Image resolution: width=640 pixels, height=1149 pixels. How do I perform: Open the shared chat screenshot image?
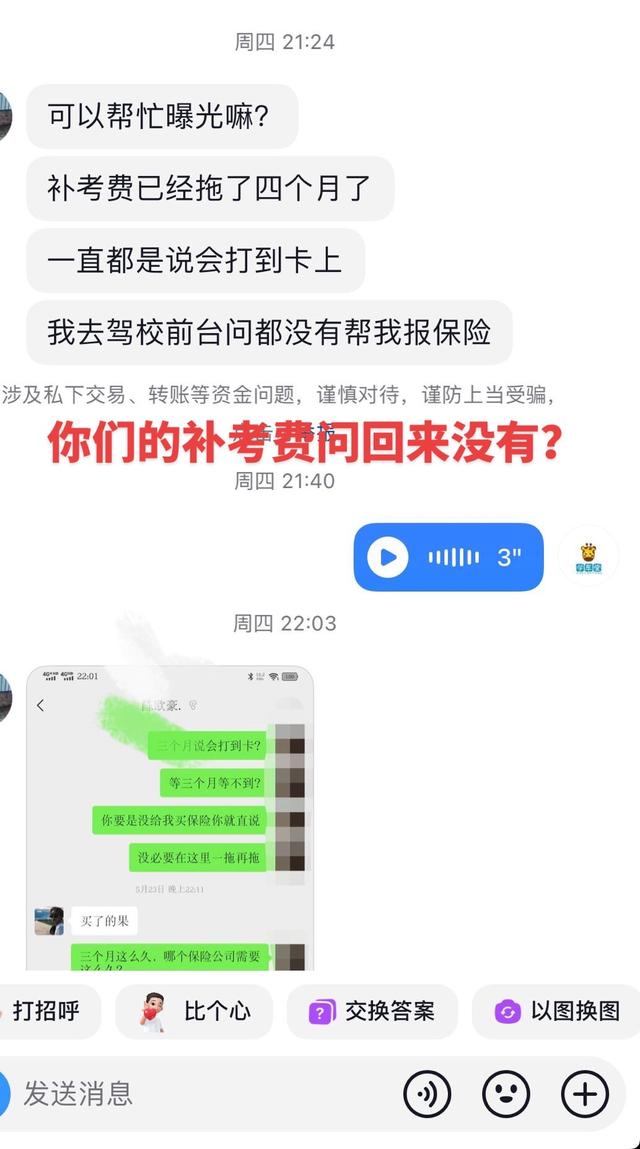click(170, 818)
